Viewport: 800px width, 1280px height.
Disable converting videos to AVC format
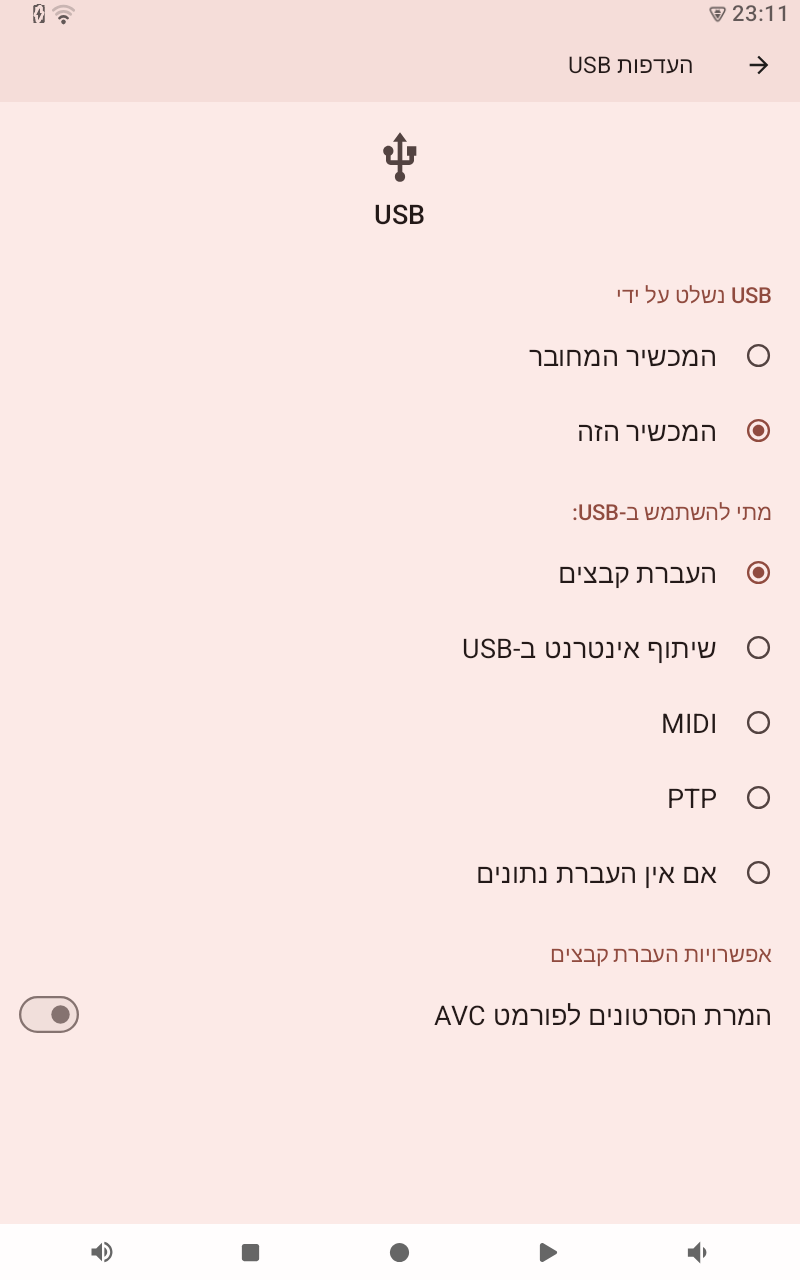pyautogui.click(x=48, y=1014)
